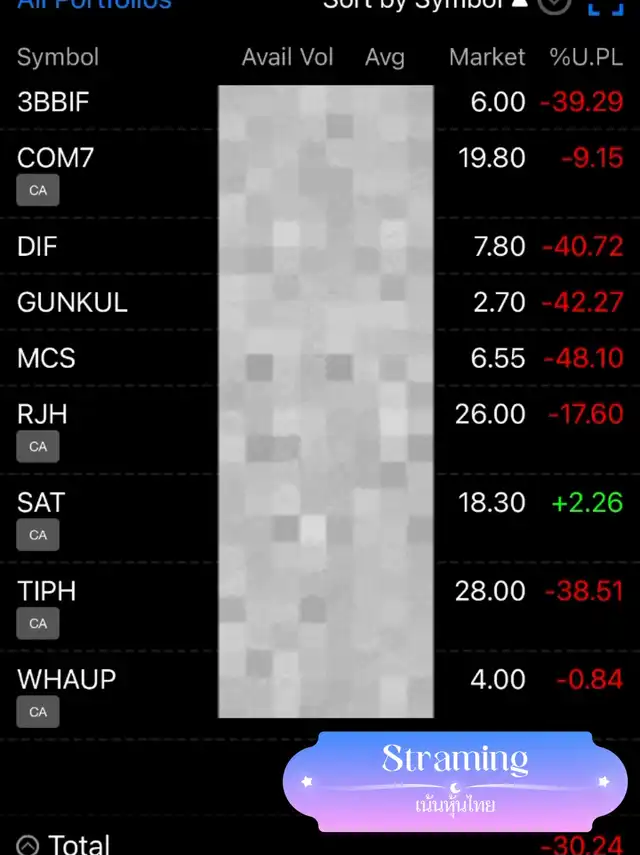Screen dimensions: 640x855
Task: View DIF holding details
Action: (x=37, y=246)
